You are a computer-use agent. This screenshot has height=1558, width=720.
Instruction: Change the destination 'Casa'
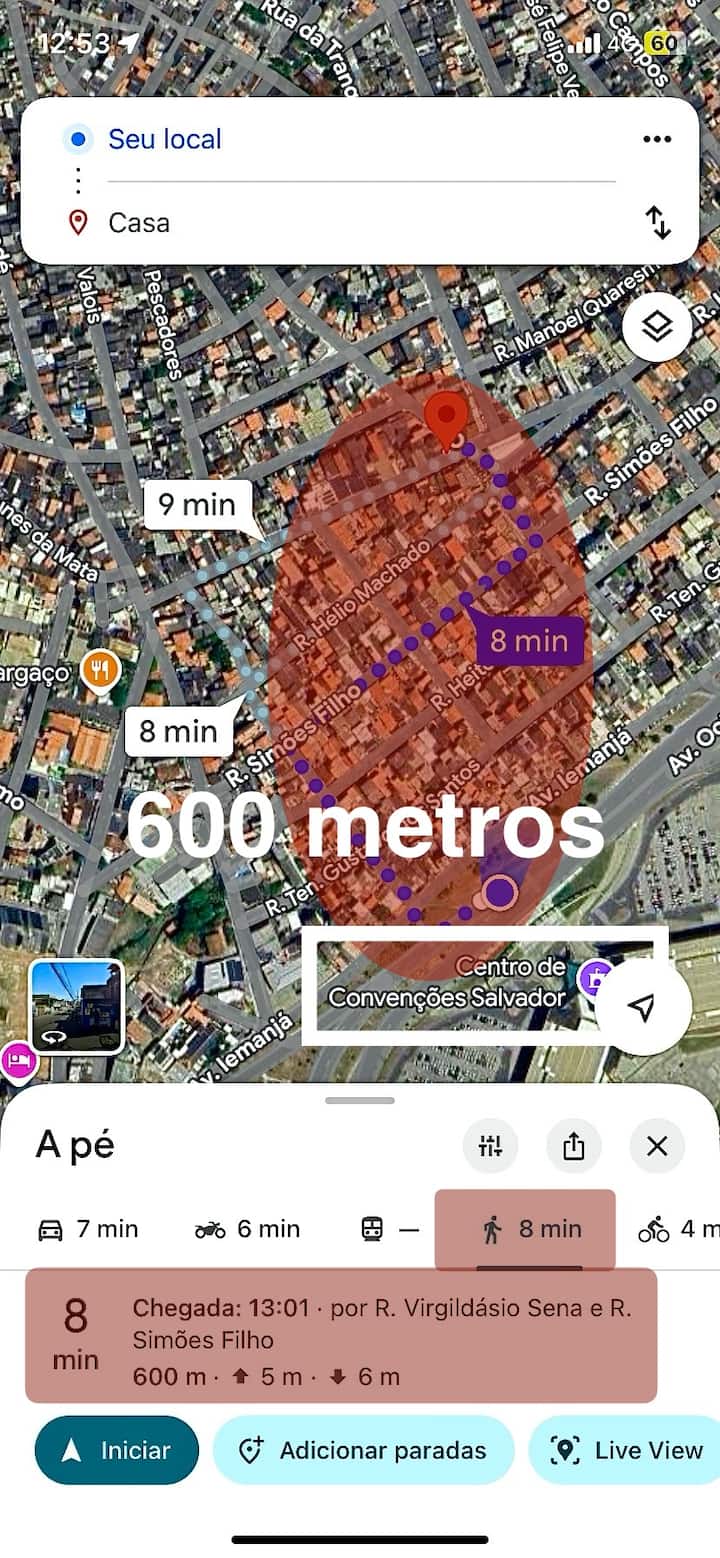click(139, 222)
